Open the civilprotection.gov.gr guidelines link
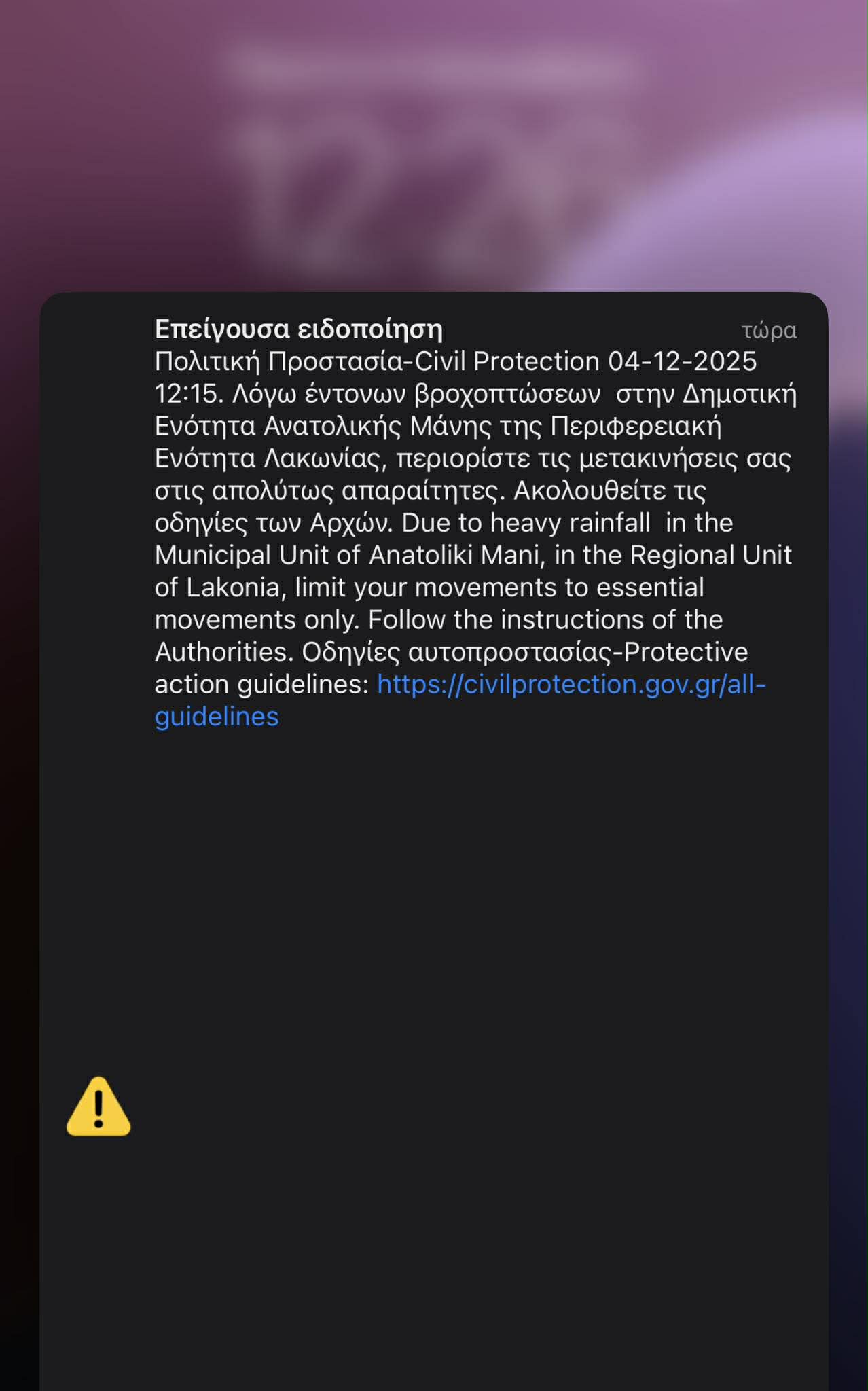The width and height of the screenshot is (868, 1391). pyautogui.click(x=571, y=685)
